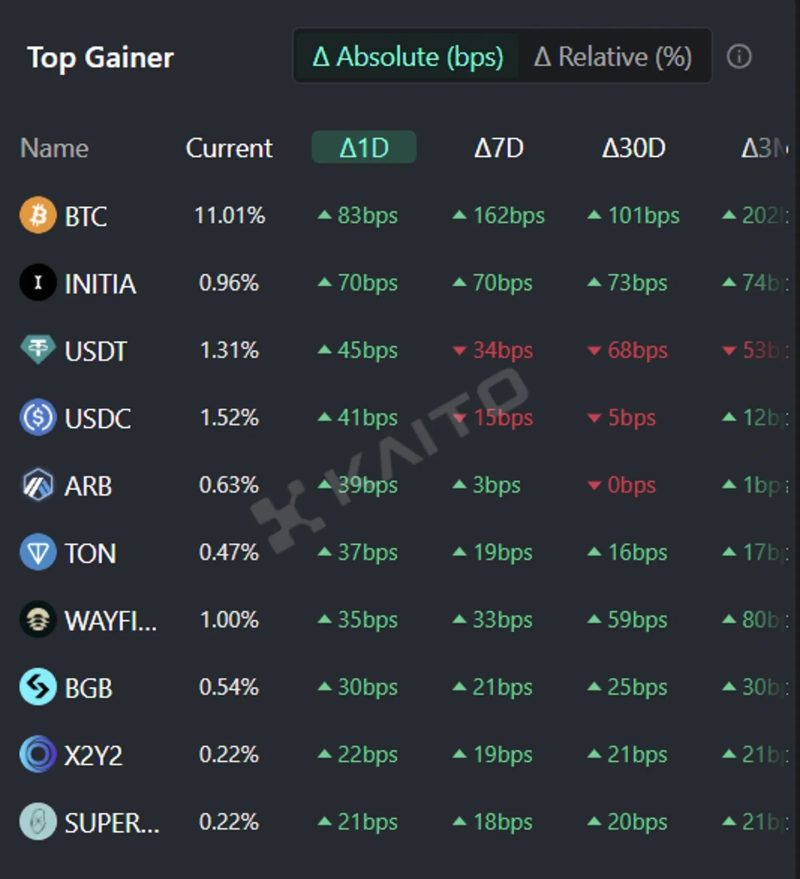Select the ARB row

click(x=88, y=486)
